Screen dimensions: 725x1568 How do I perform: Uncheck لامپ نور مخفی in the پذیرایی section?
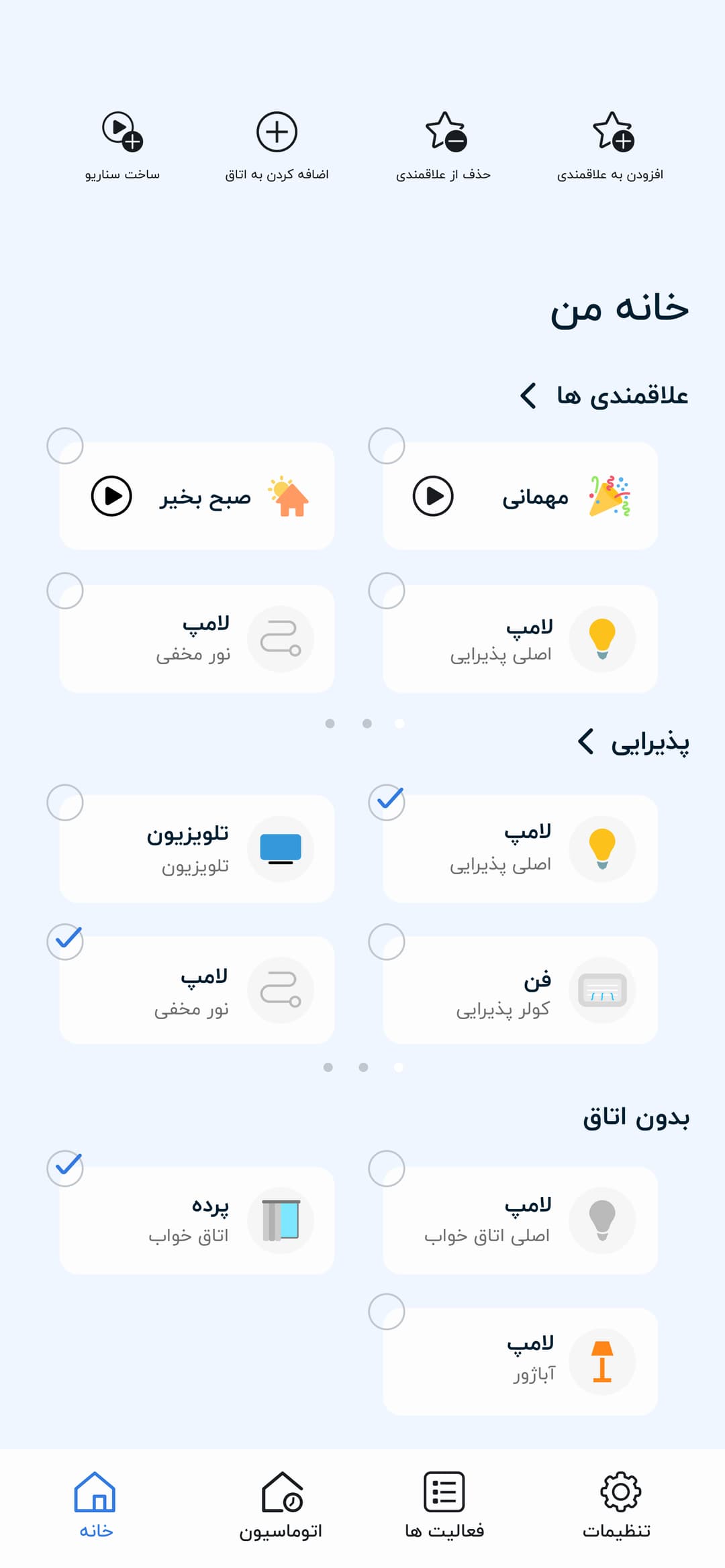(65, 942)
